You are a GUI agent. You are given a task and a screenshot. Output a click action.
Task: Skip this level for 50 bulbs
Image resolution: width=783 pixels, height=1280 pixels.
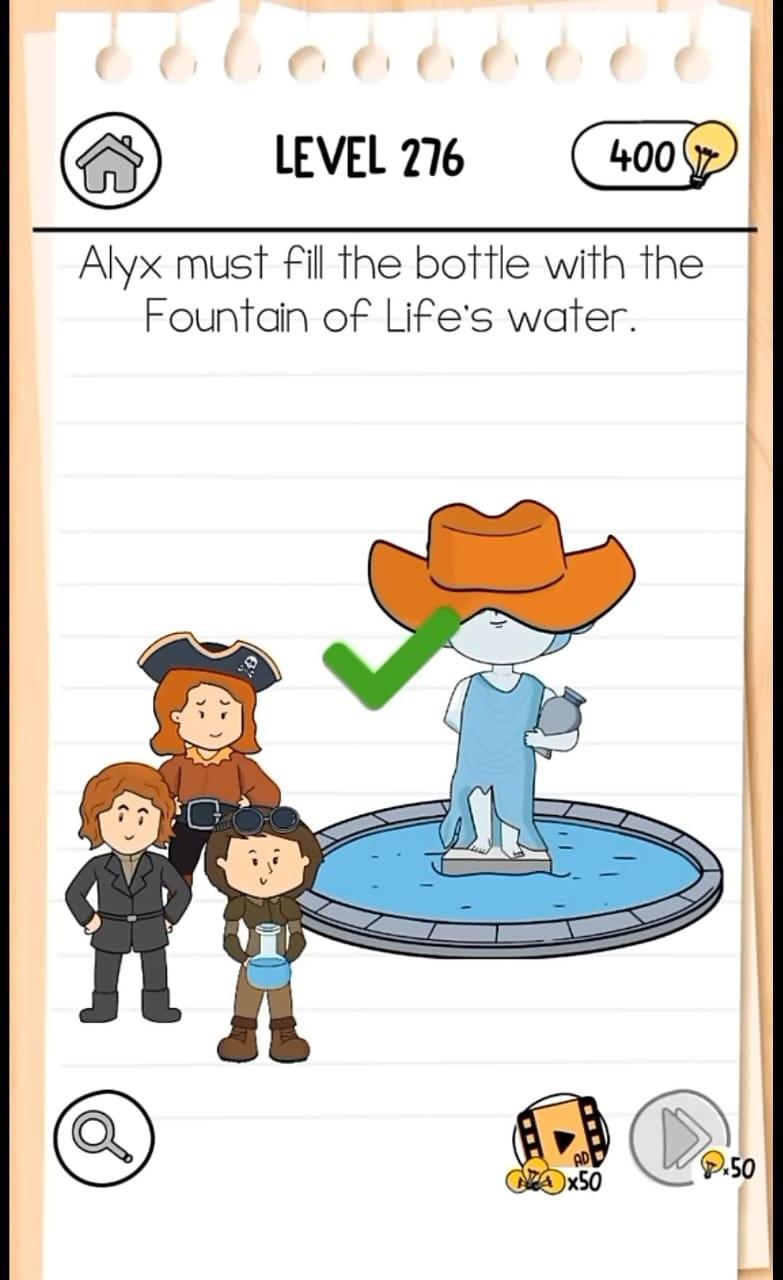[x=681, y=1135]
